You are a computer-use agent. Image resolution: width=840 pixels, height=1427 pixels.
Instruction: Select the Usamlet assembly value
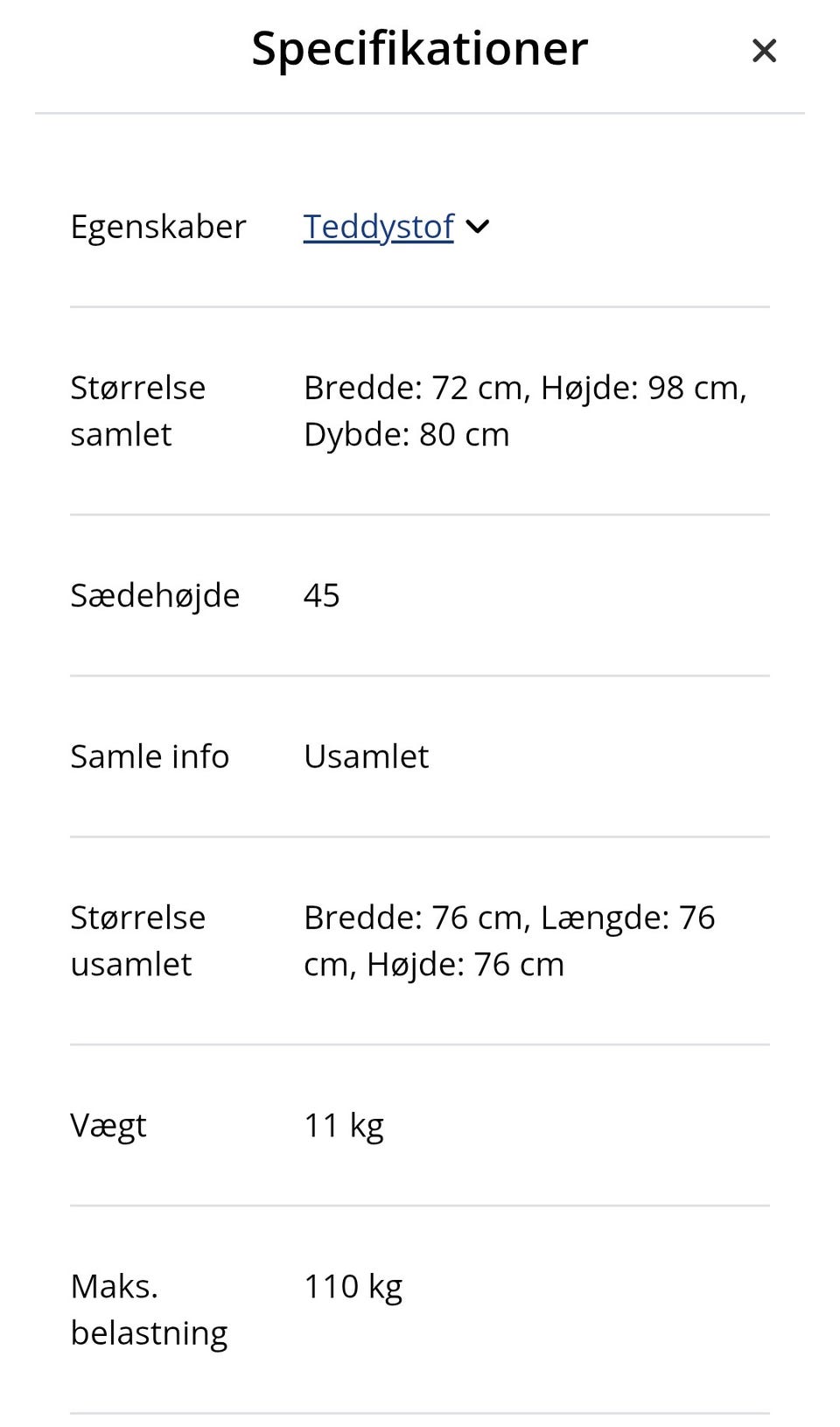366,756
